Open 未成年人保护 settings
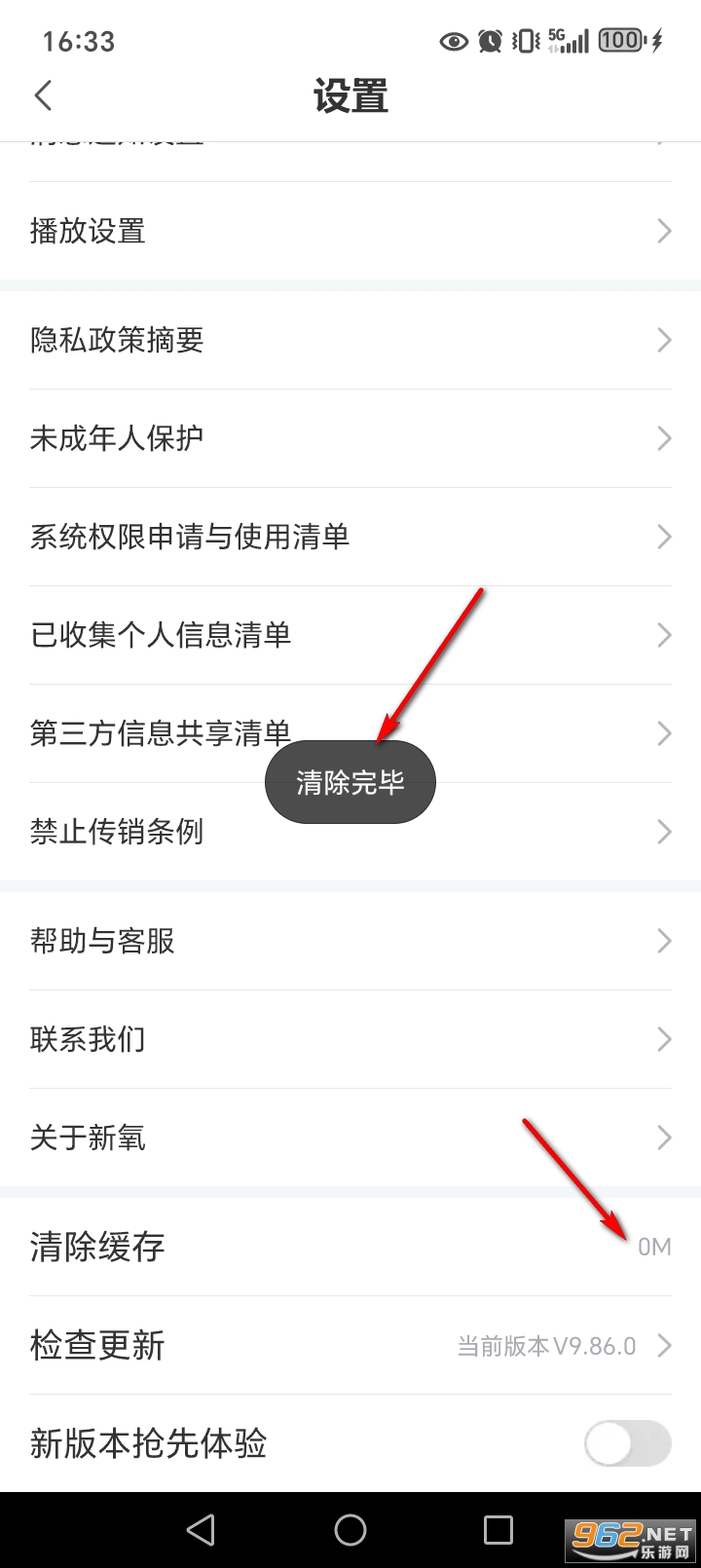The image size is (701, 1568). pyautogui.click(x=350, y=438)
